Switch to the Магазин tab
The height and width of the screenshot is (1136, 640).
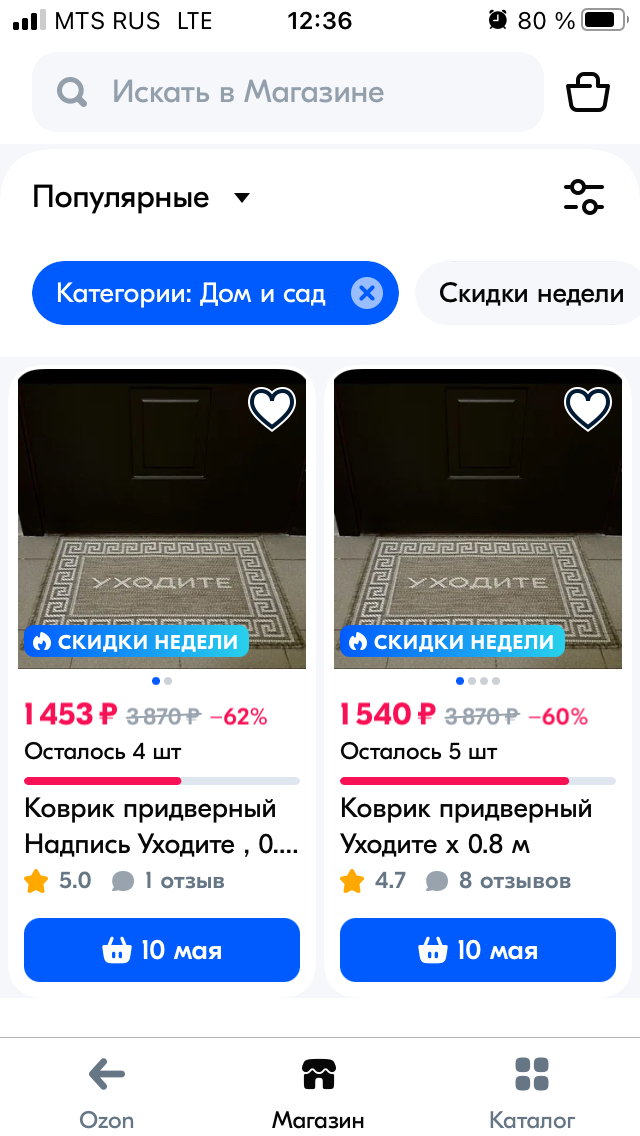(x=319, y=1091)
